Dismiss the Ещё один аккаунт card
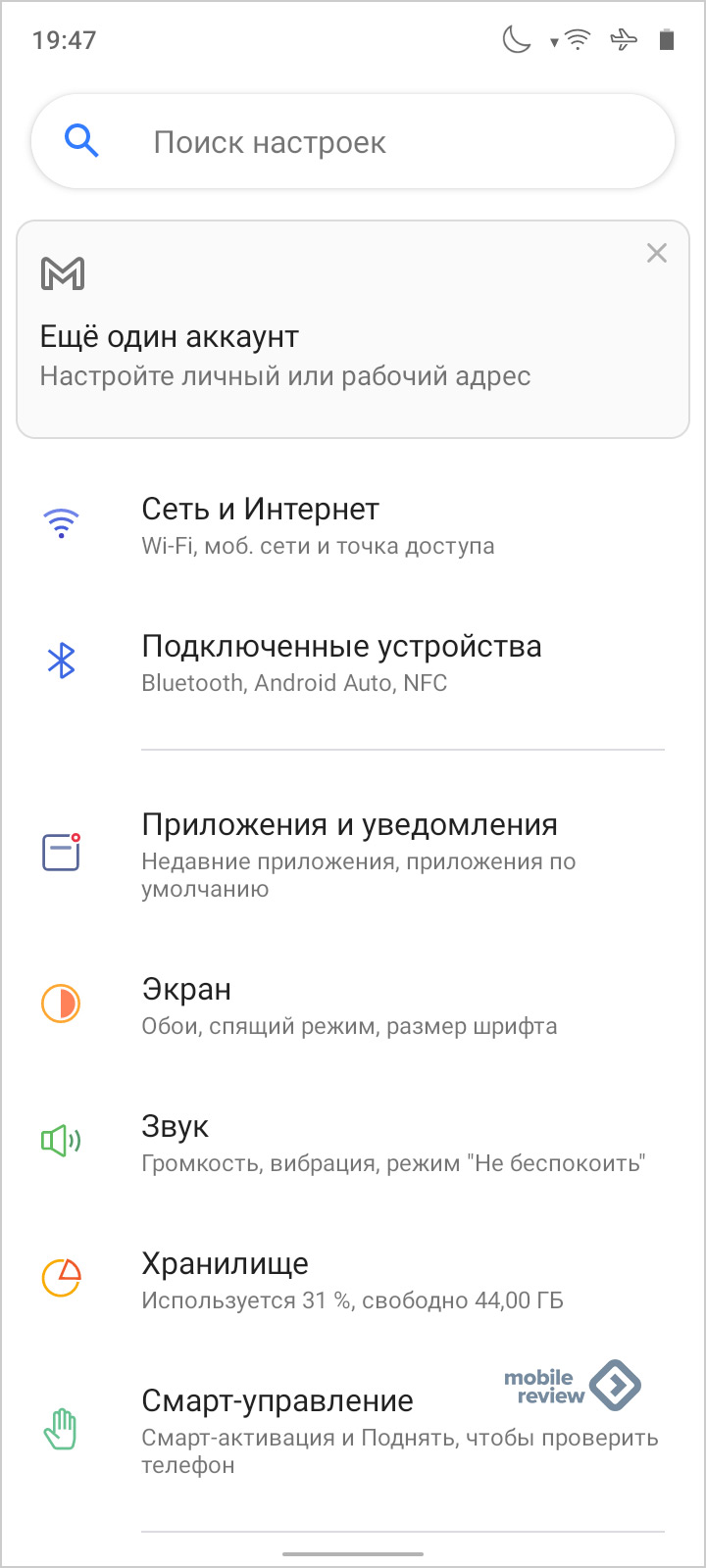This screenshot has width=706, height=1568. click(x=656, y=253)
